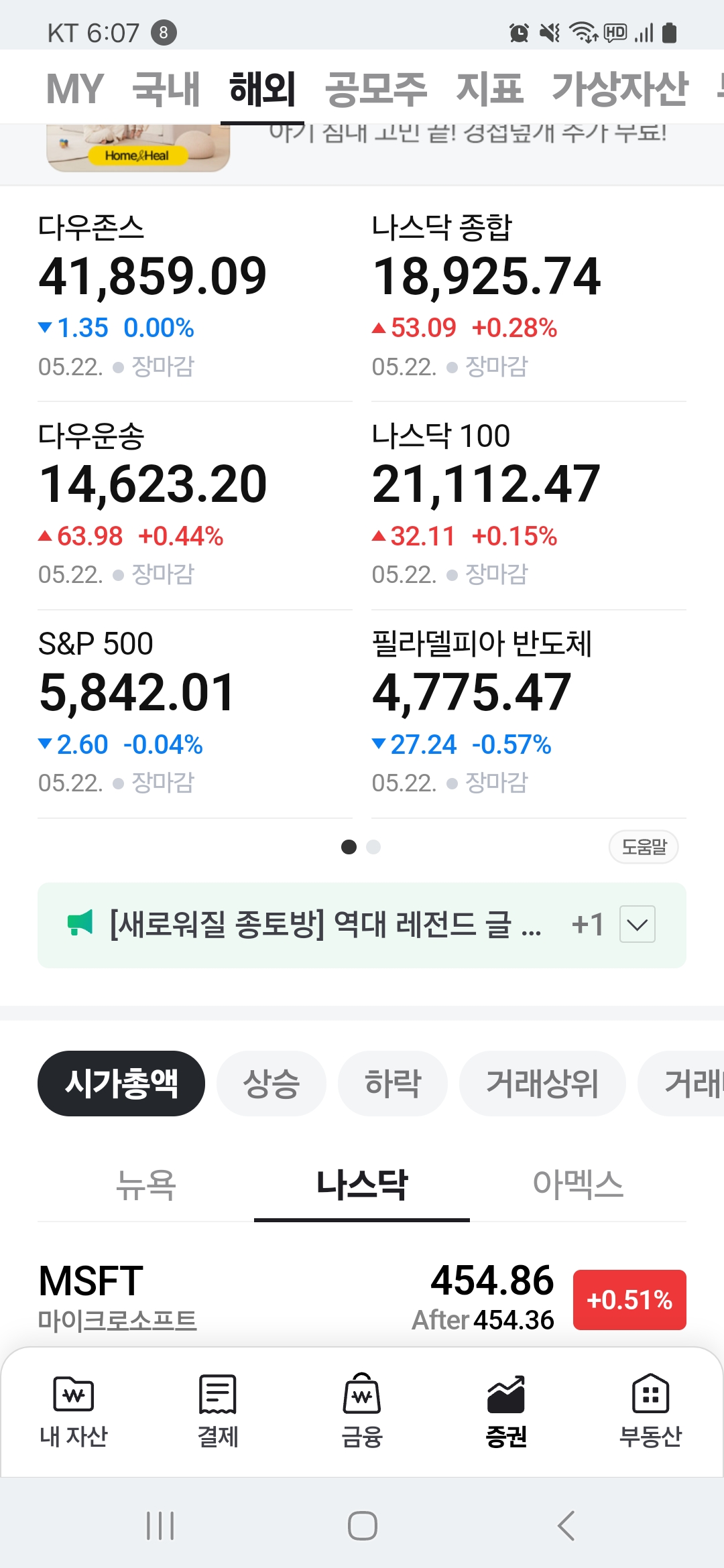Switch to the MY tab
The image size is (724, 1568).
click(x=74, y=88)
